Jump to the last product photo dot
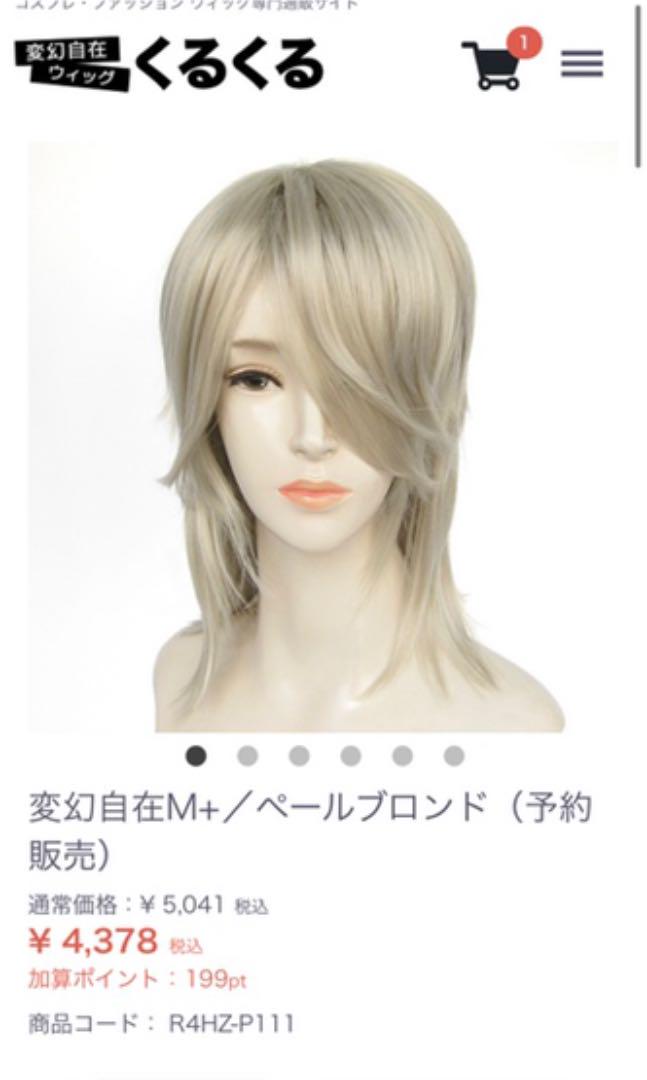Screen dimensions: 647x1080 tap(453, 756)
